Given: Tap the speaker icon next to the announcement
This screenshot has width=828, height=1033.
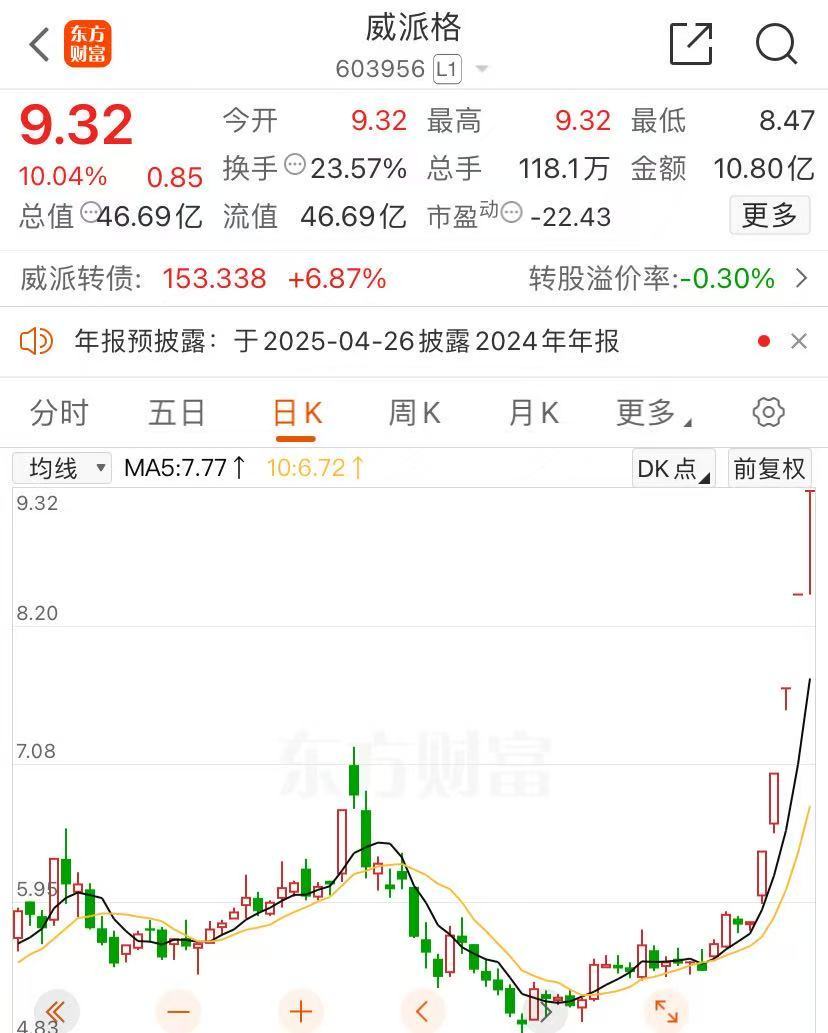Looking at the screenshot, I should pos(37,341).
